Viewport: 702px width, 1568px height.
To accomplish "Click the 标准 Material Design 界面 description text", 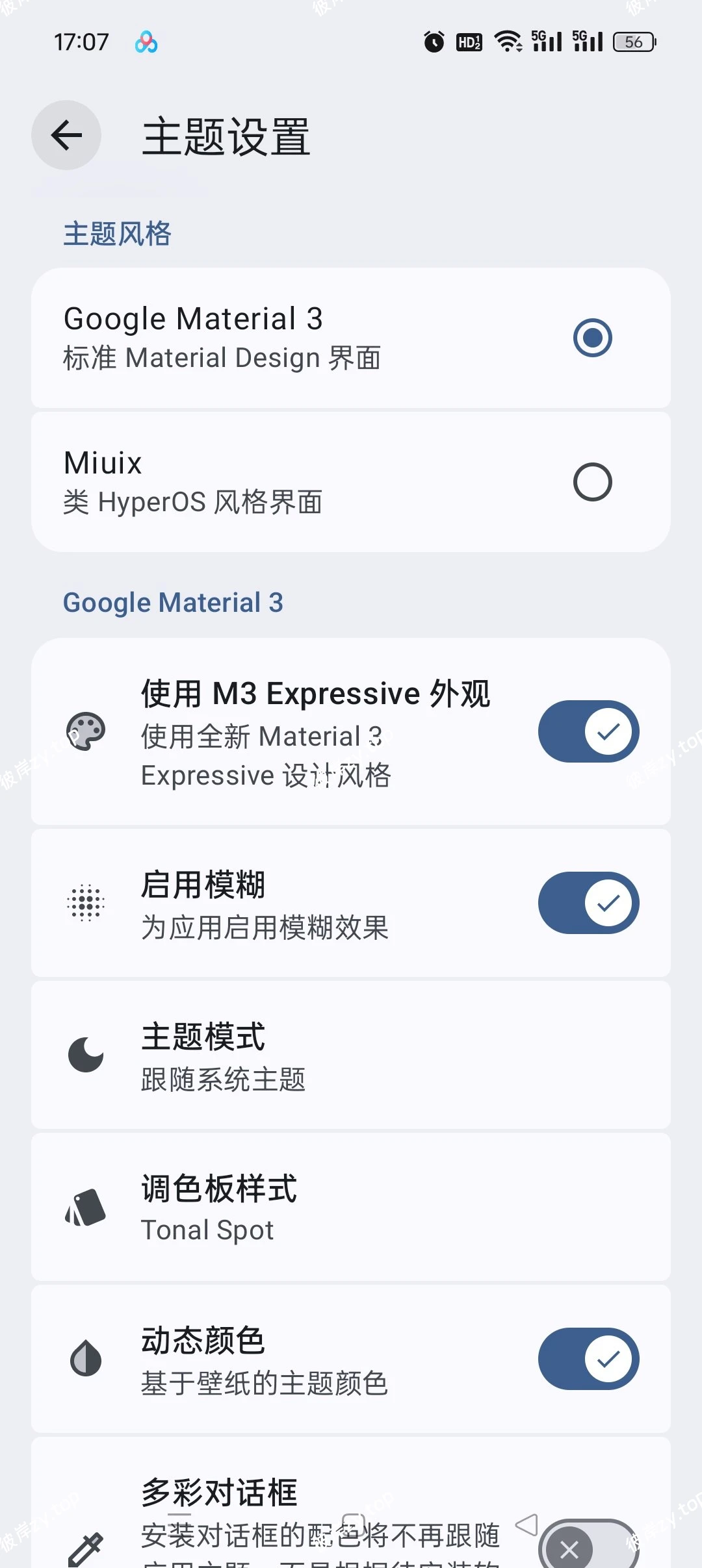I will click(x=222, y=357).
